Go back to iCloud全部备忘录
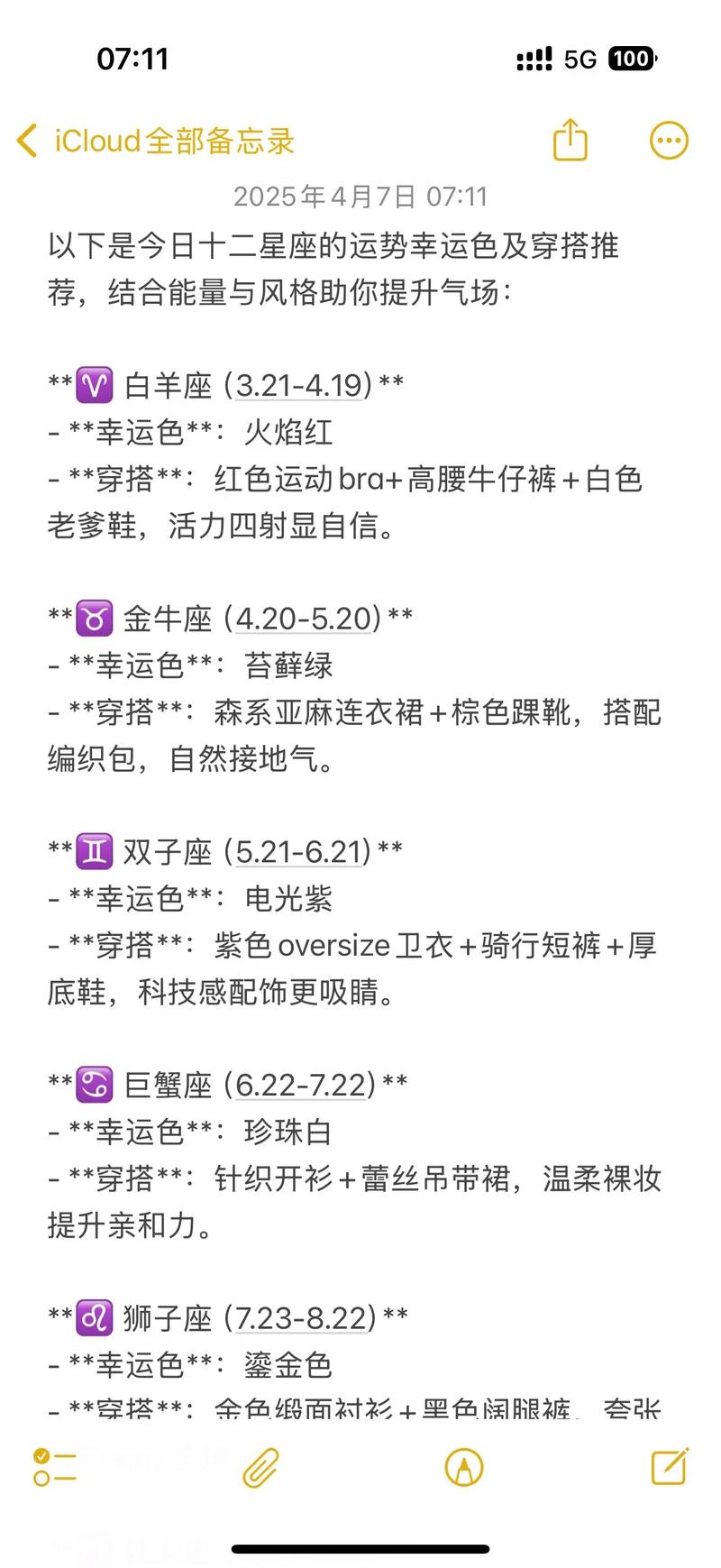The width and height of the screenshot is (721, 1568). pos(155,141)
